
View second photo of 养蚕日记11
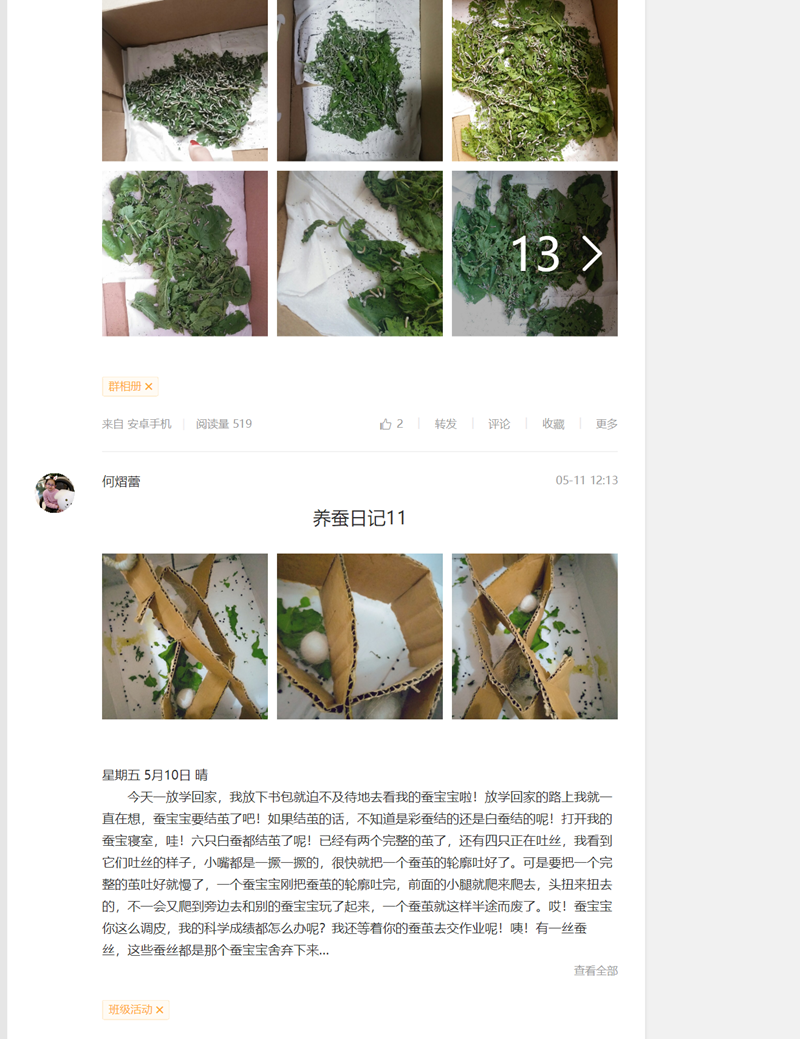point(359,636)
